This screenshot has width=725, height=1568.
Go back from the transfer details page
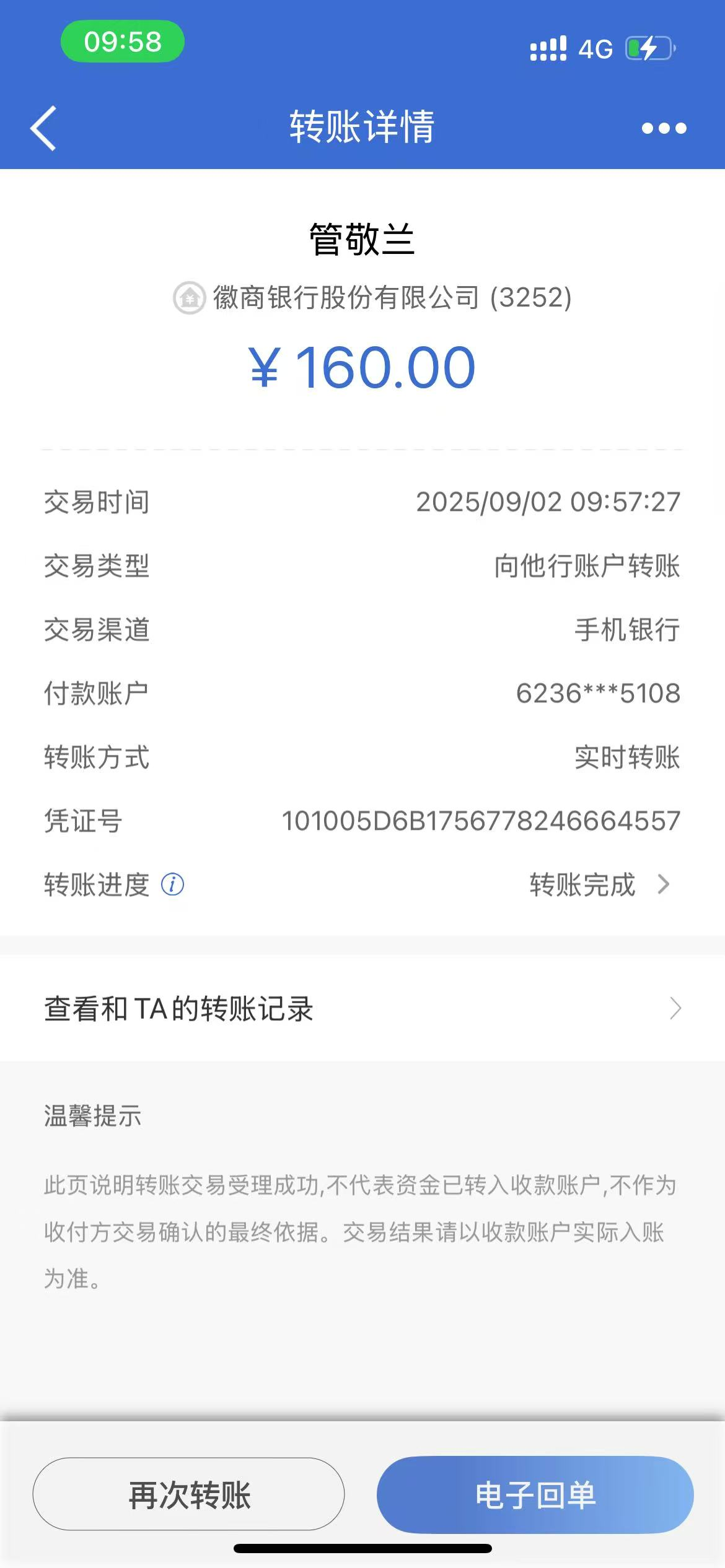click(43, 128)
